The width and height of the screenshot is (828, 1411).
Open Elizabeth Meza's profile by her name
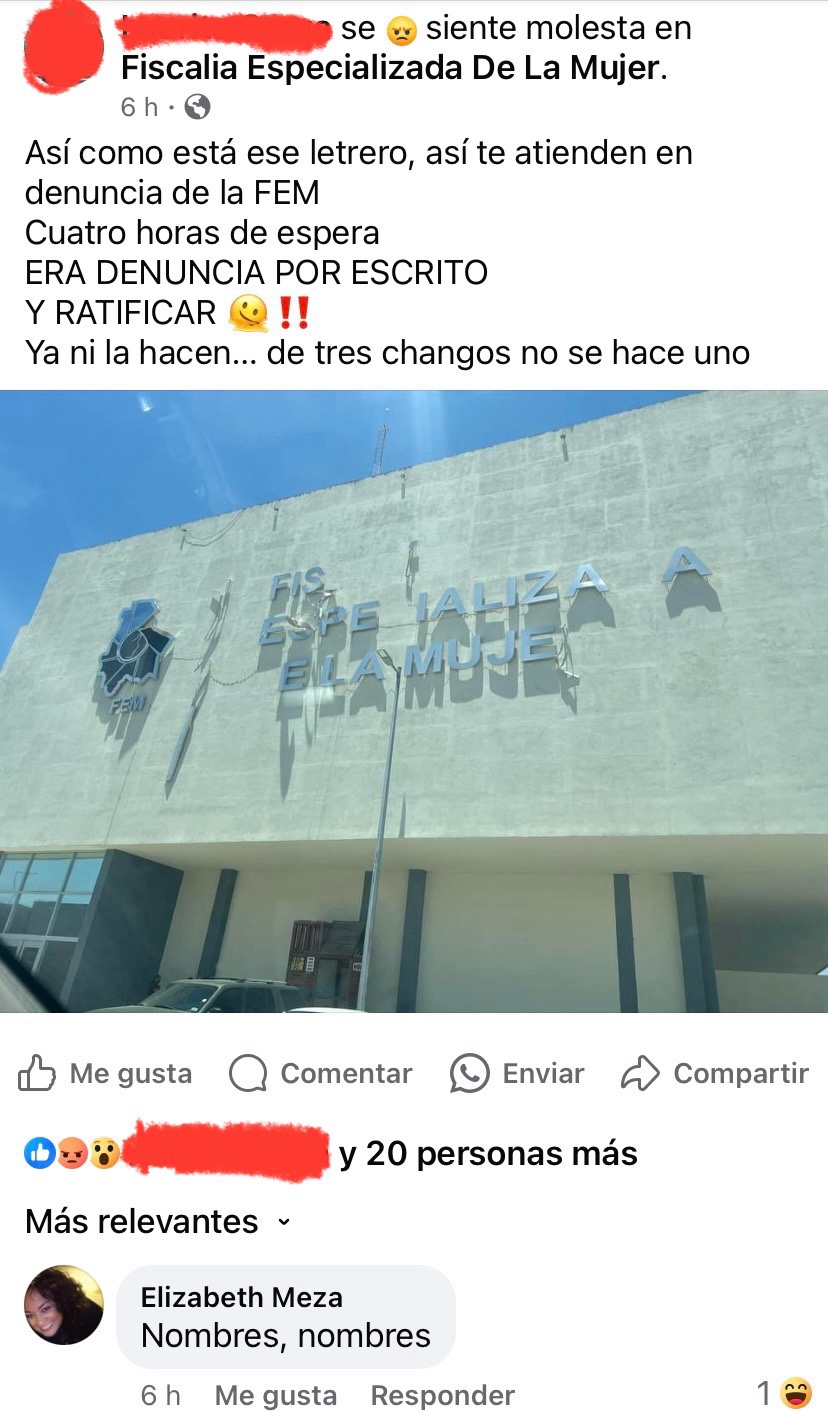pos(242,1297)
